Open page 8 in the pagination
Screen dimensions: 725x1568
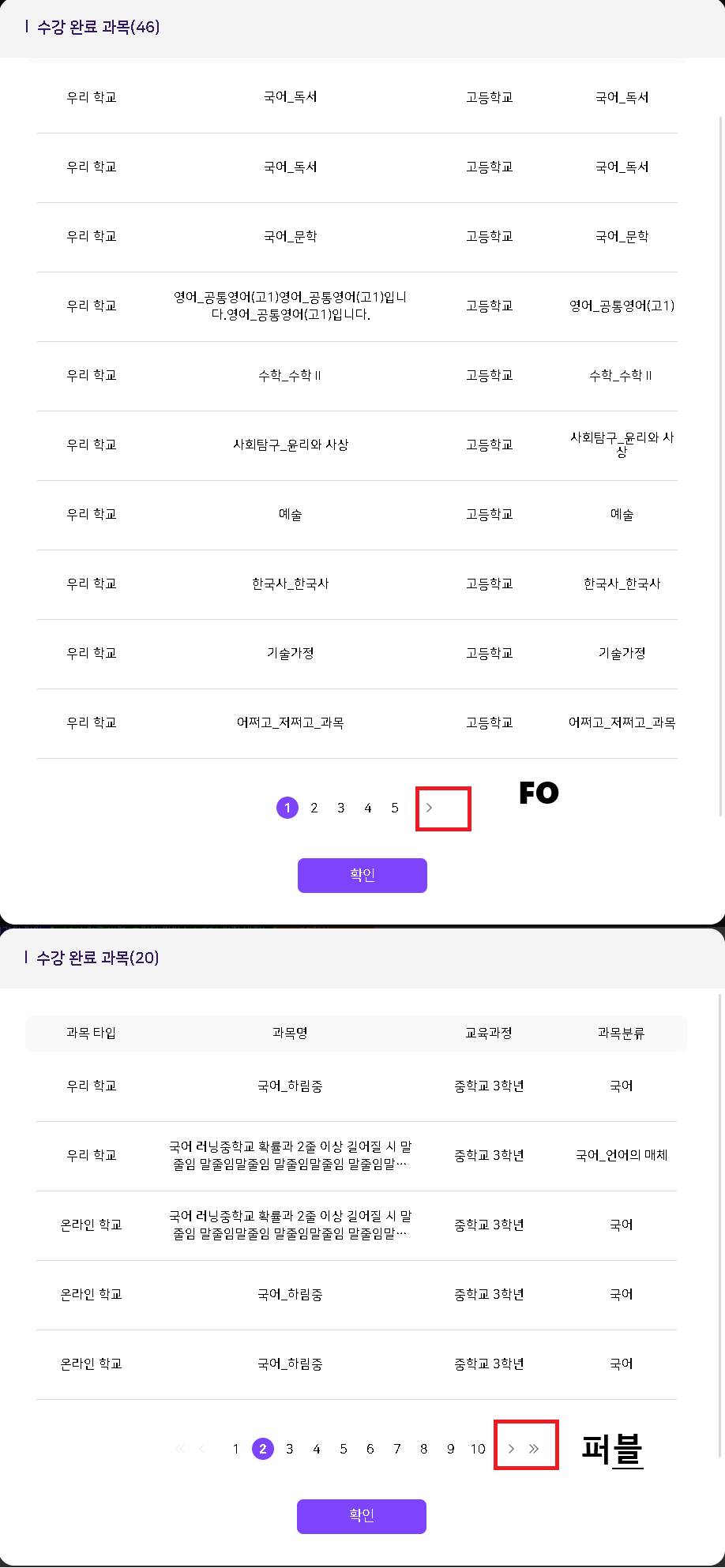[x=424, y=1449]
